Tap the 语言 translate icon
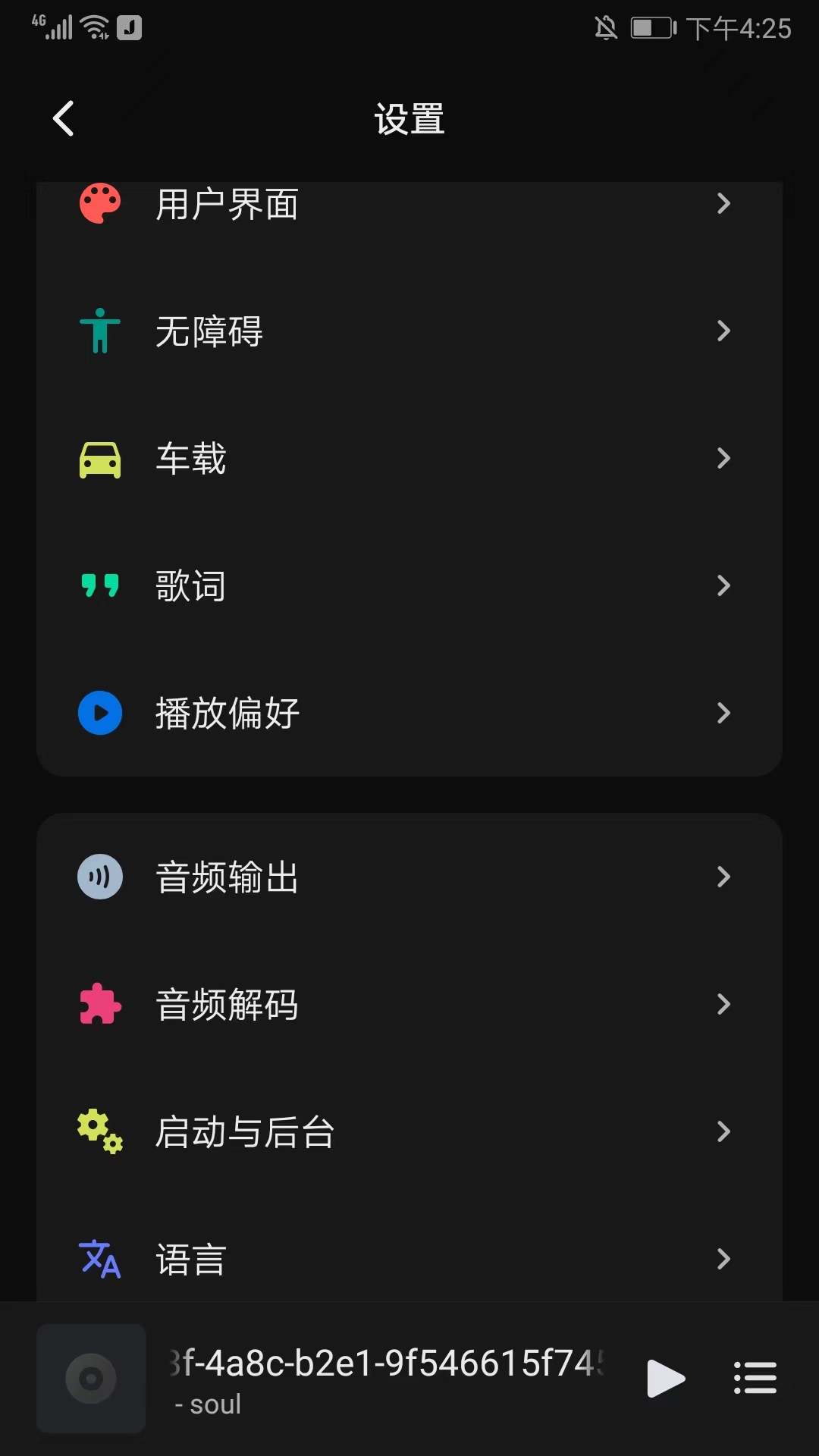Screen dimensions: 819x1456 click(99, 1259)
